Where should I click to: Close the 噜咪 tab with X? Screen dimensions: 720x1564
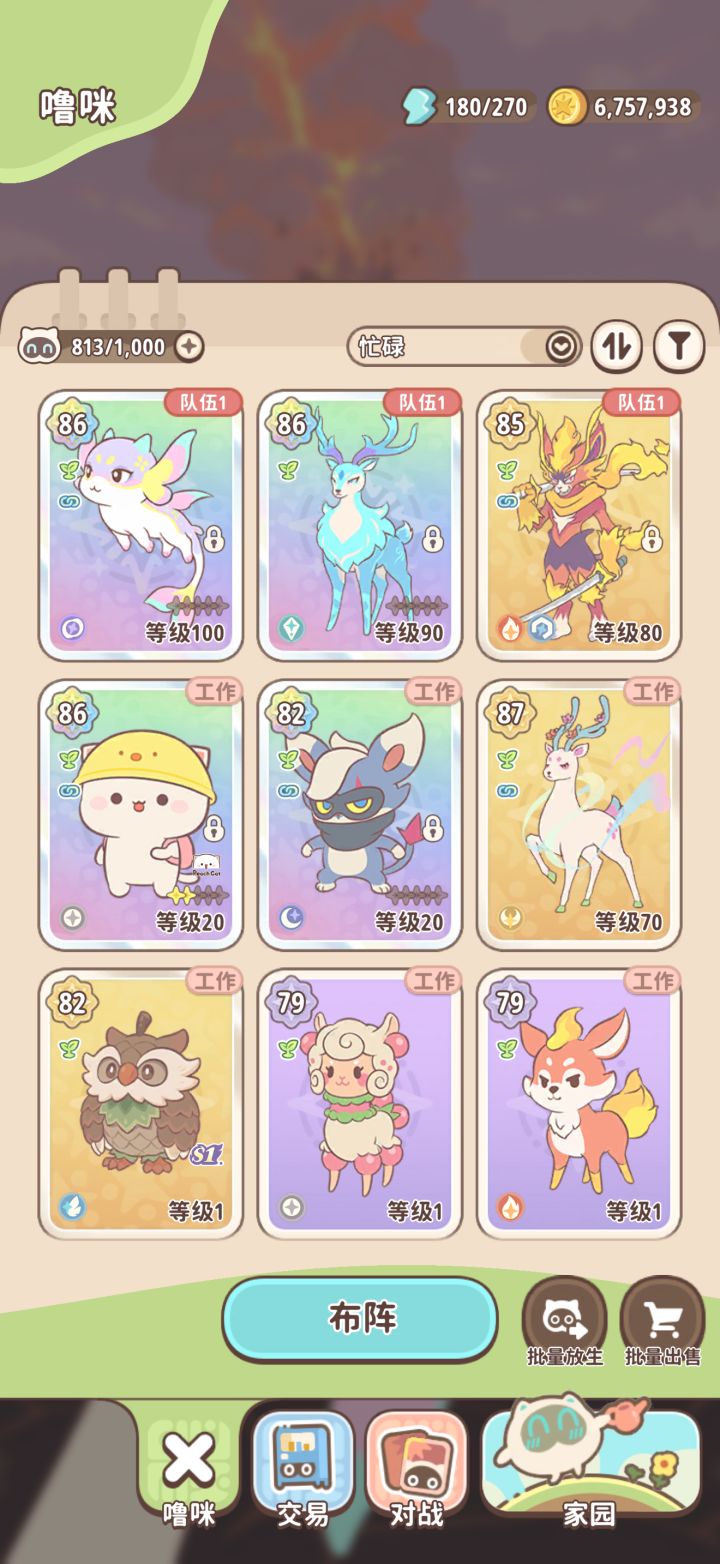coord(189,1467)
